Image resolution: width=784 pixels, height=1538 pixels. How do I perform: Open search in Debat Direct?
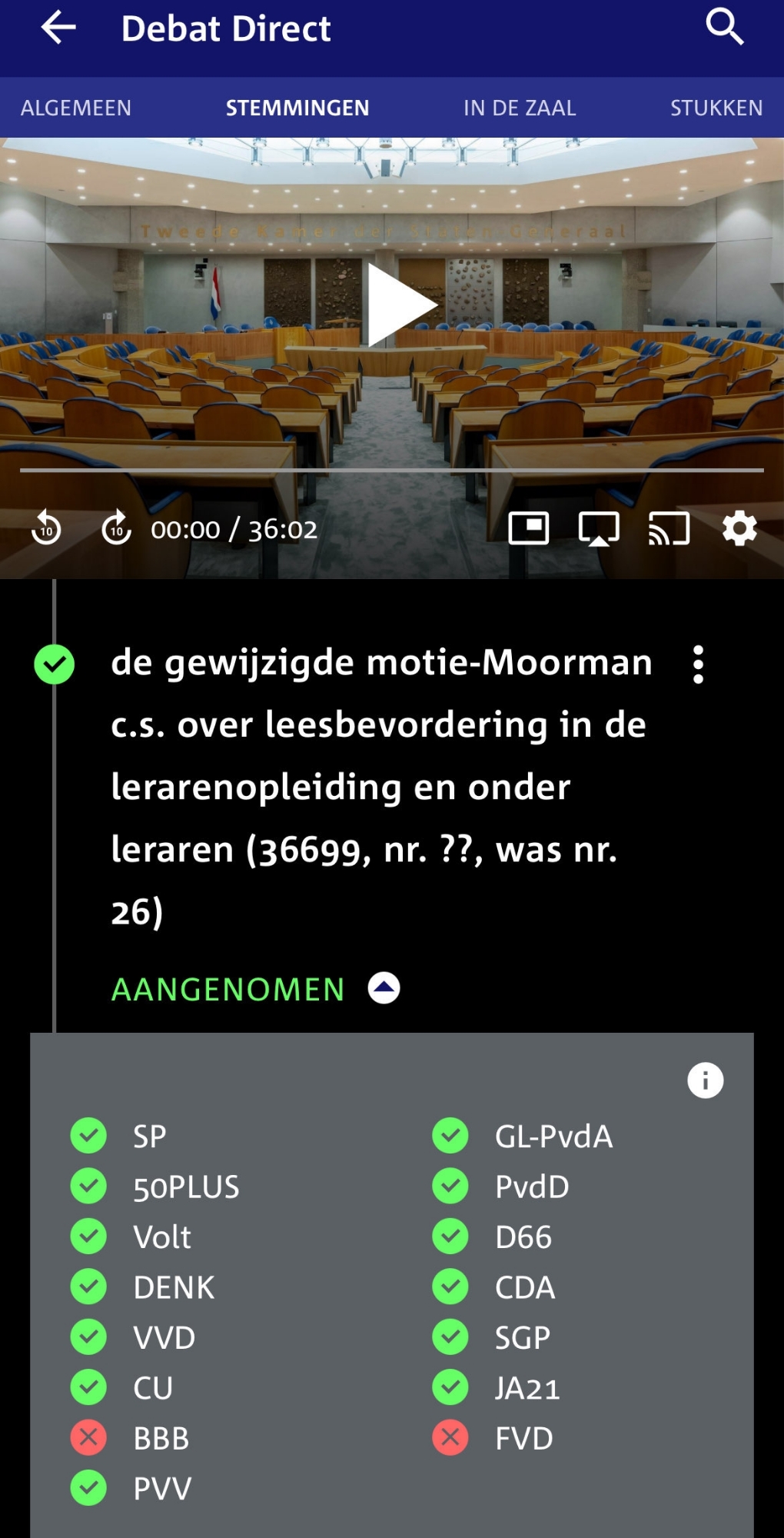pos(724,28)
